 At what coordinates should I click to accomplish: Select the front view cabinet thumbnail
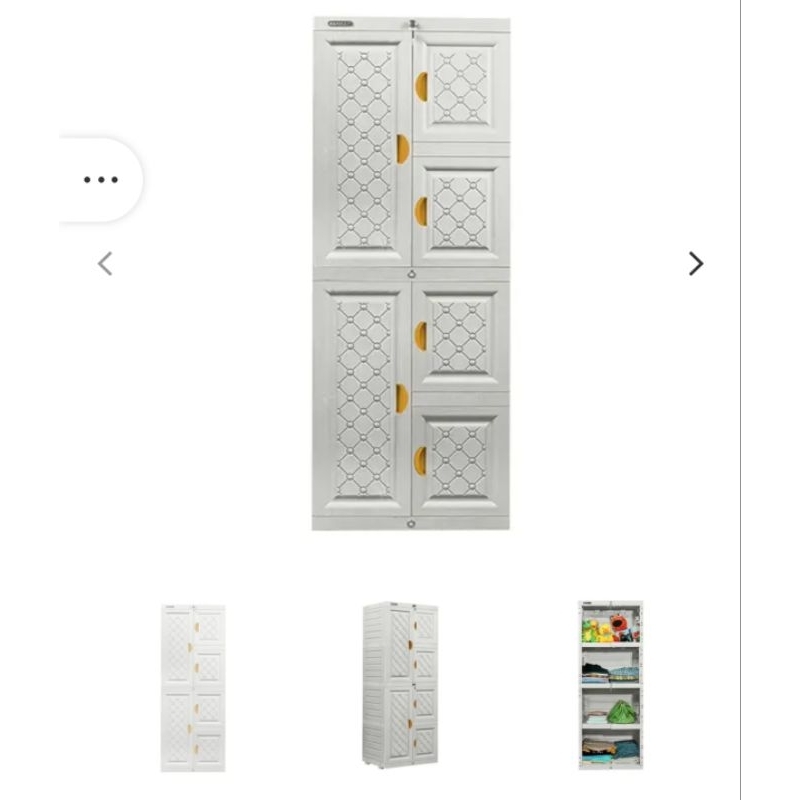point(193,687)
